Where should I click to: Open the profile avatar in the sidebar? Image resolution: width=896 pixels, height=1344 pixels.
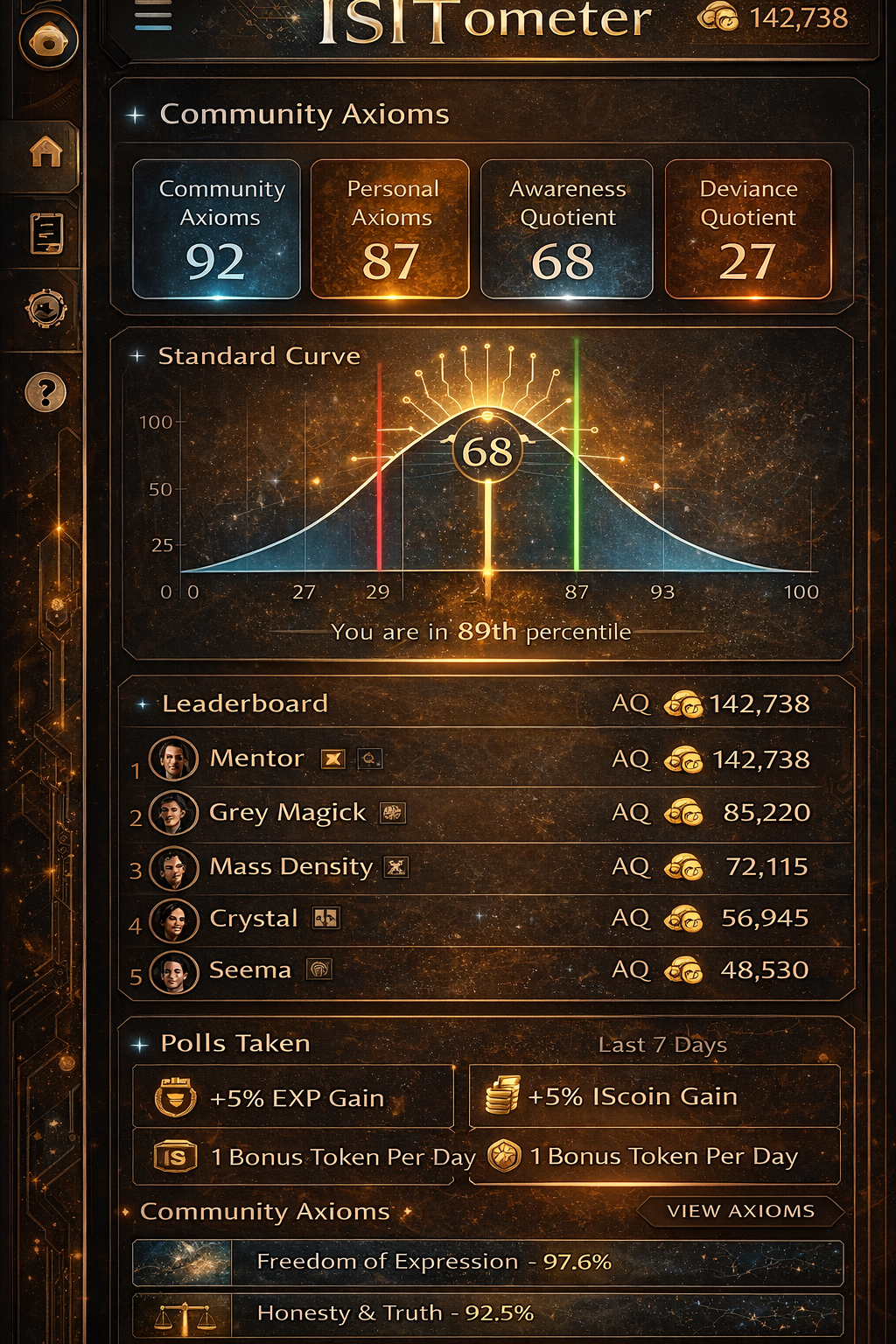48,41
